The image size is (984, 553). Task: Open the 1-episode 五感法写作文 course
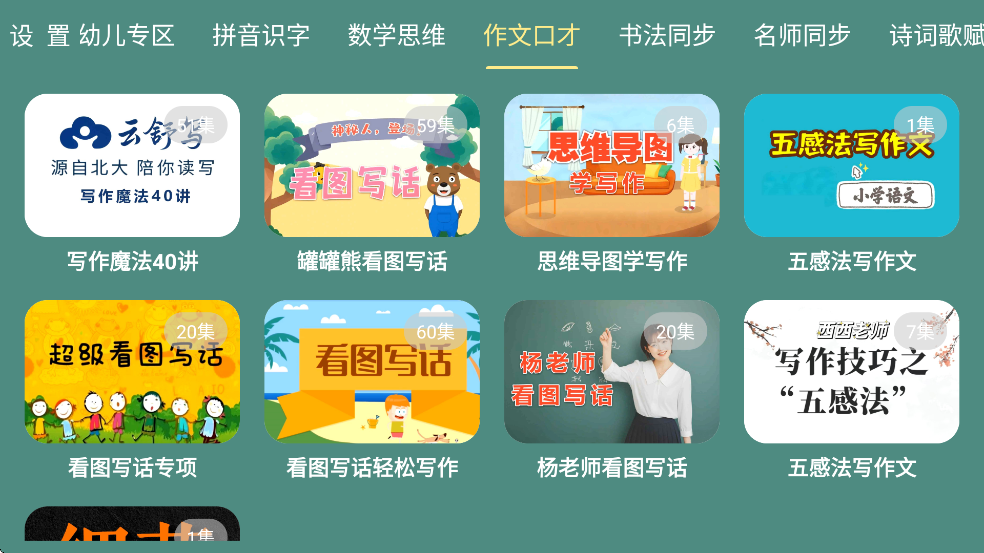[852, 166]
